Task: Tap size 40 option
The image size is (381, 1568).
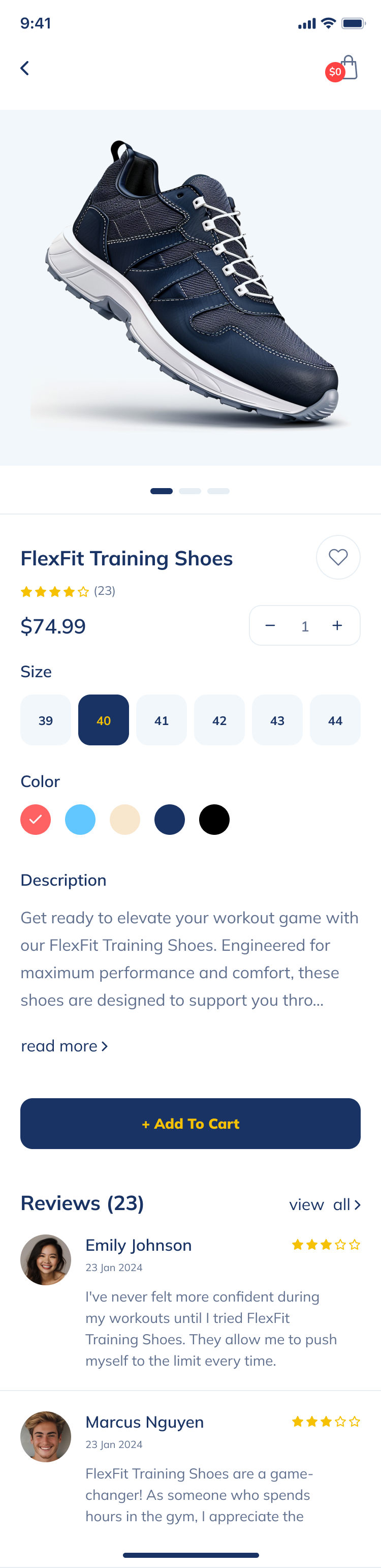Action: pos(104,720)
